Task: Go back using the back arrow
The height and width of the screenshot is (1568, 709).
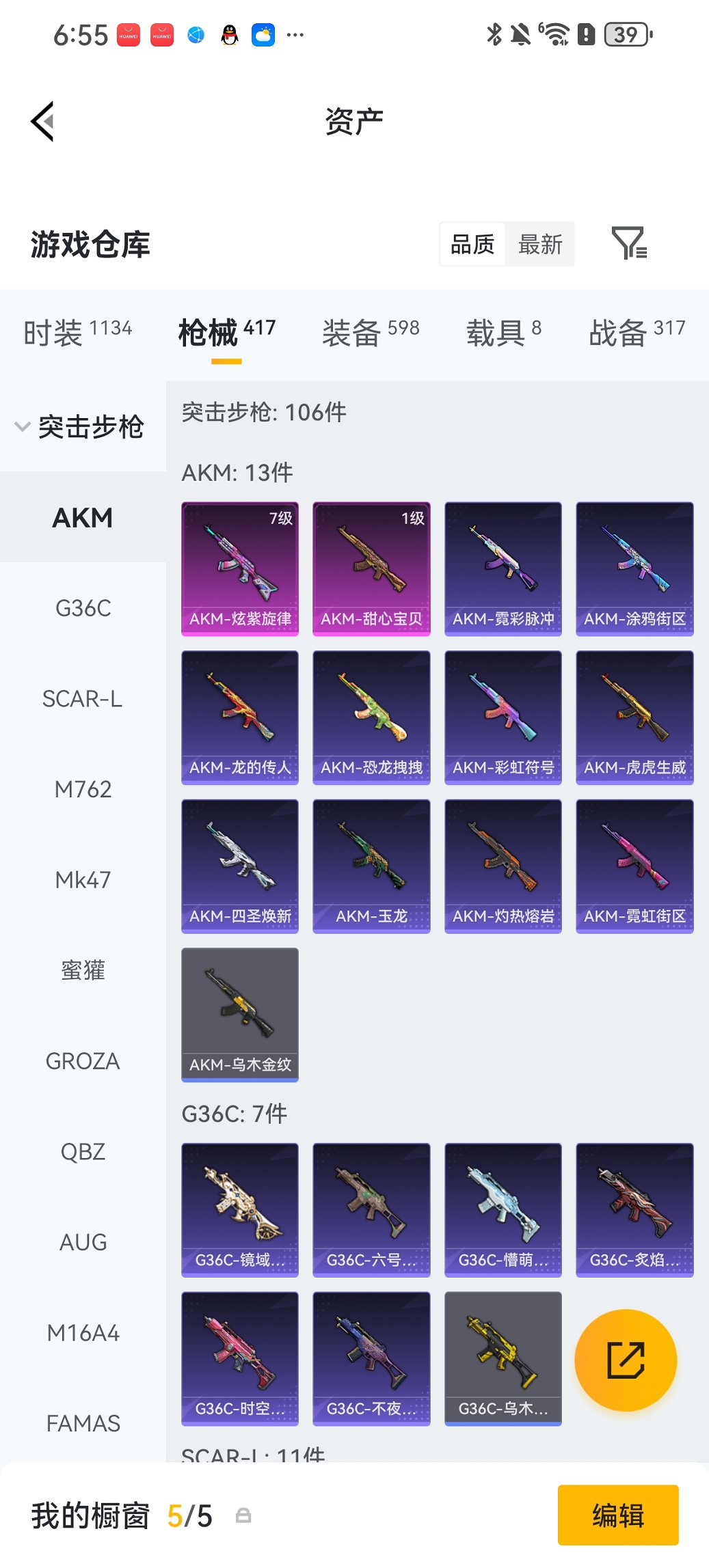Action: pyautogui.click(x=42, y=122)
